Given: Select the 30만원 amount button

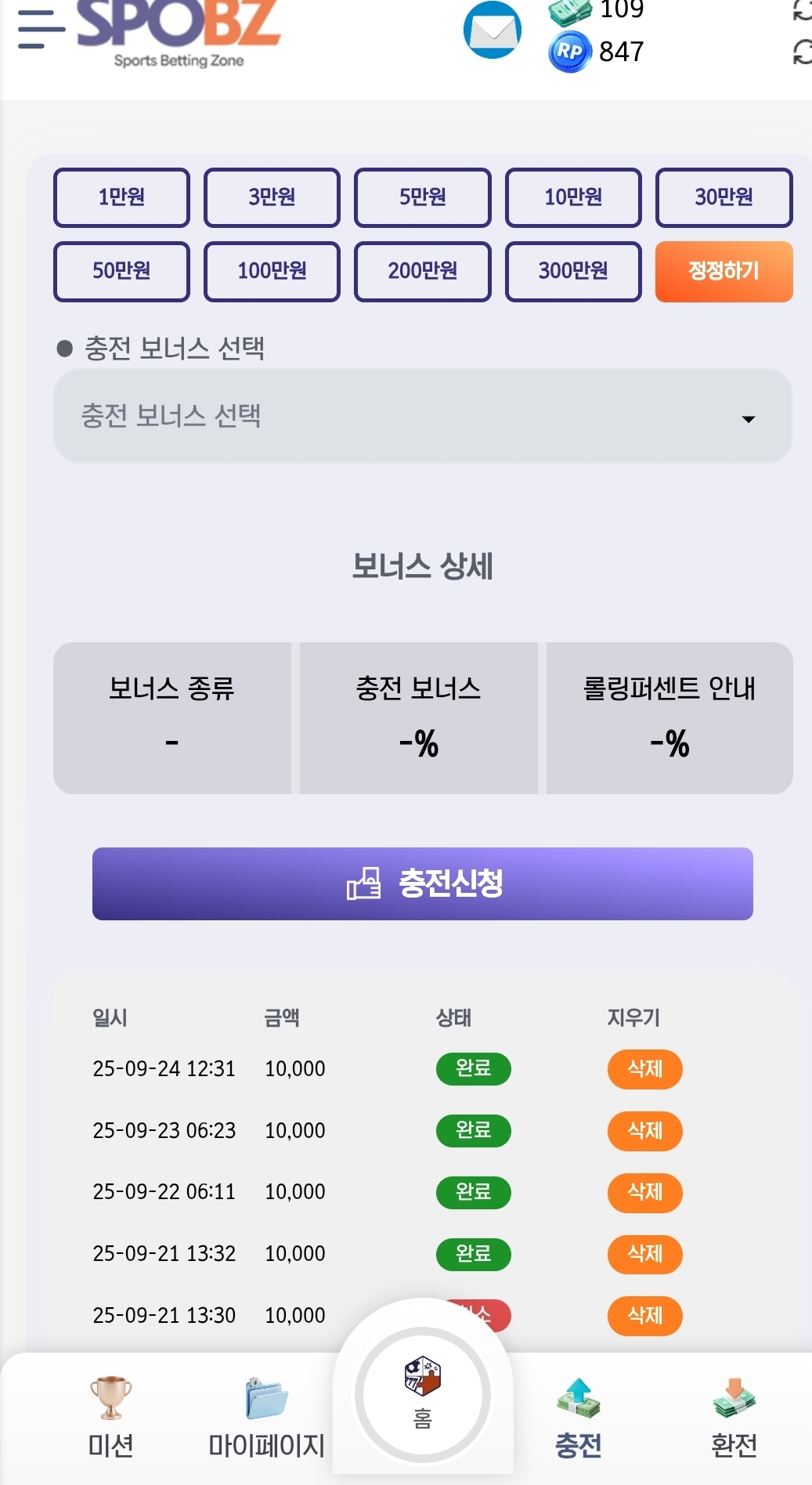Looking at the screenshot, I should coord(724,197).
